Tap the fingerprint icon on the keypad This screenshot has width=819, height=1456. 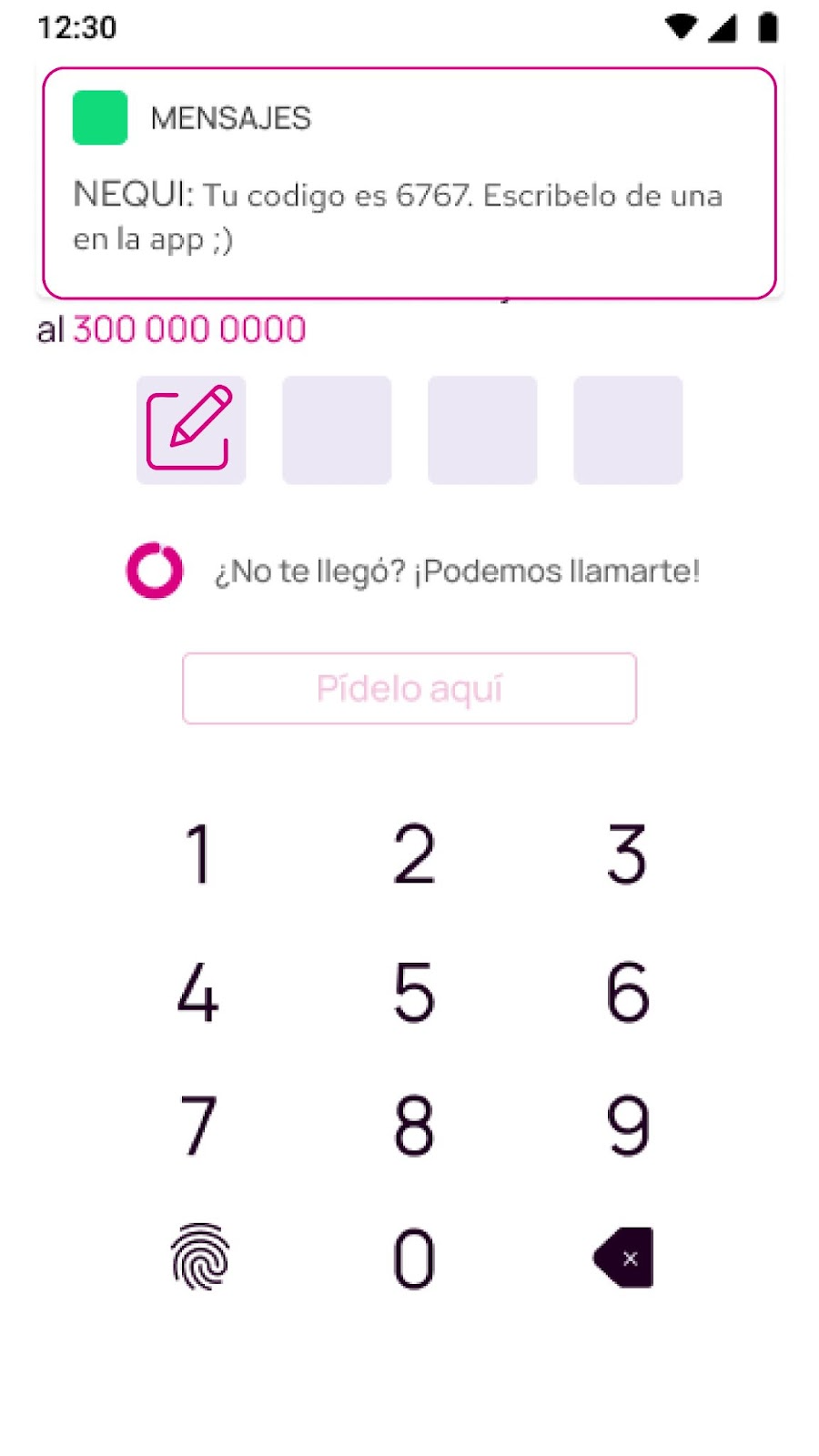click(201, 1257)
